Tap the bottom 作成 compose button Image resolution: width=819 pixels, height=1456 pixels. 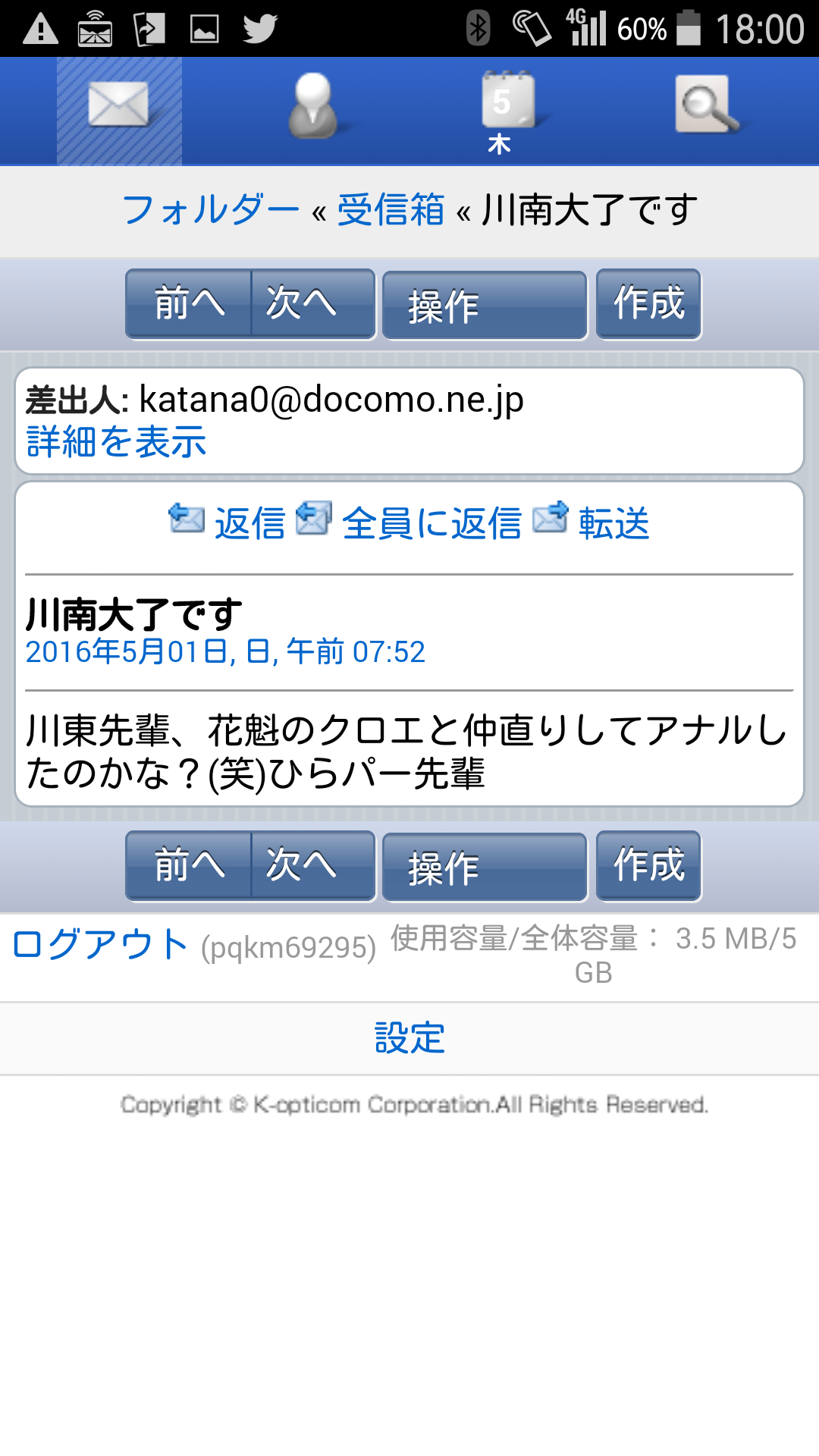click(x=648, y=866)
